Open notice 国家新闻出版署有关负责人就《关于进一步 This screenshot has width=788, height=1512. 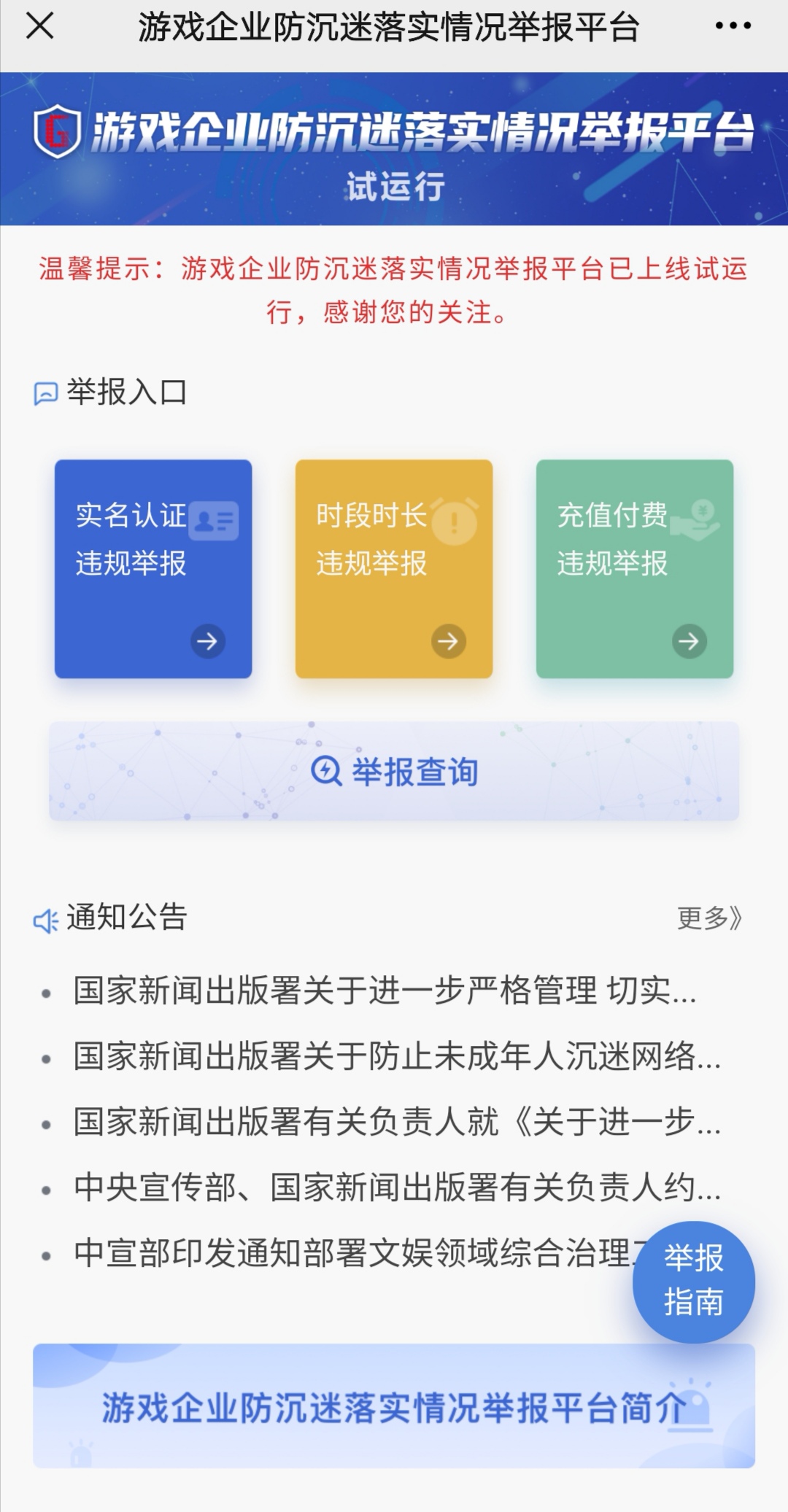397,1122
